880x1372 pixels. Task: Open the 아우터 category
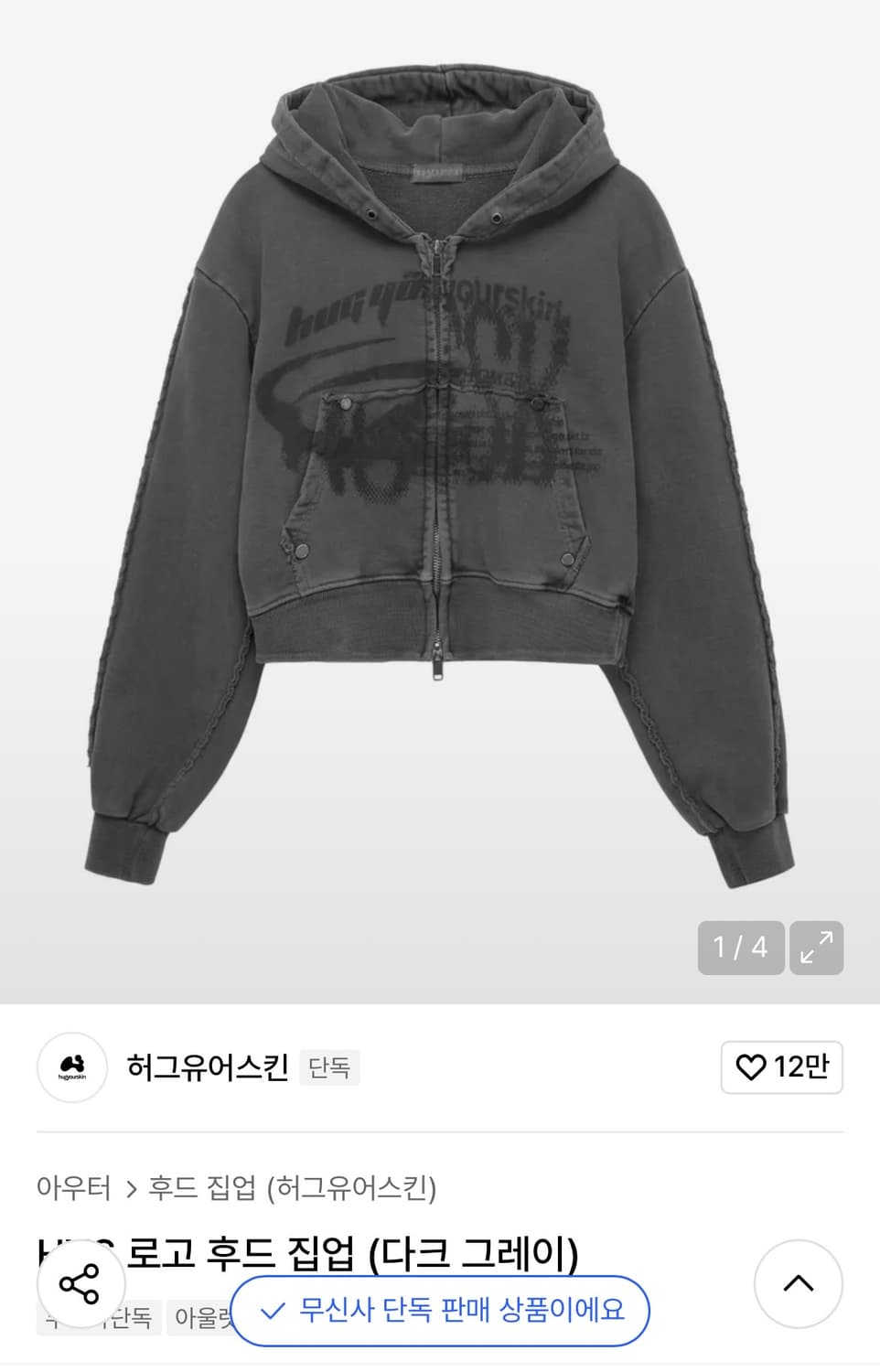click(x=75, y=1187)
